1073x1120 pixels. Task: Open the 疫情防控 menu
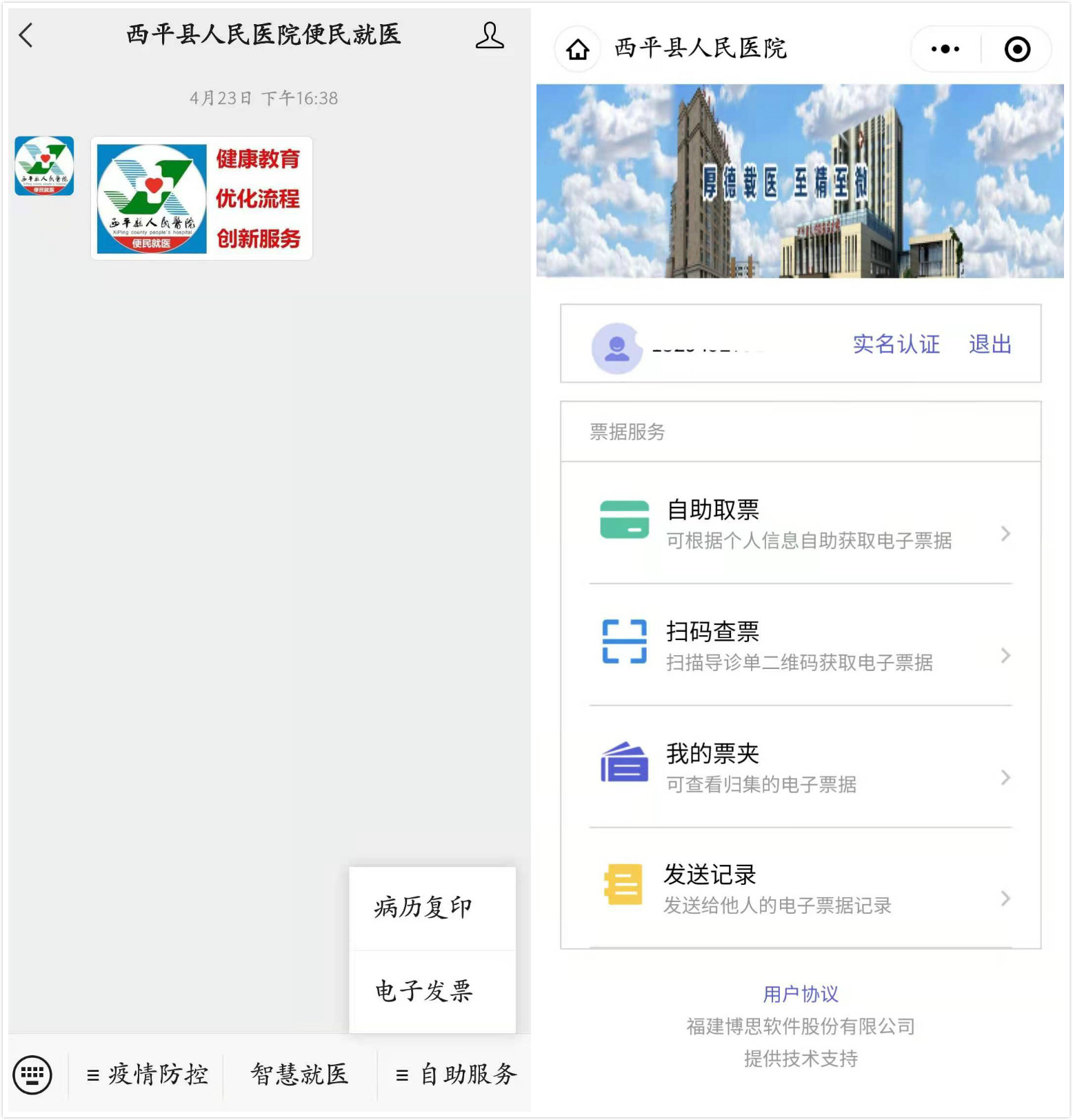147,1074
